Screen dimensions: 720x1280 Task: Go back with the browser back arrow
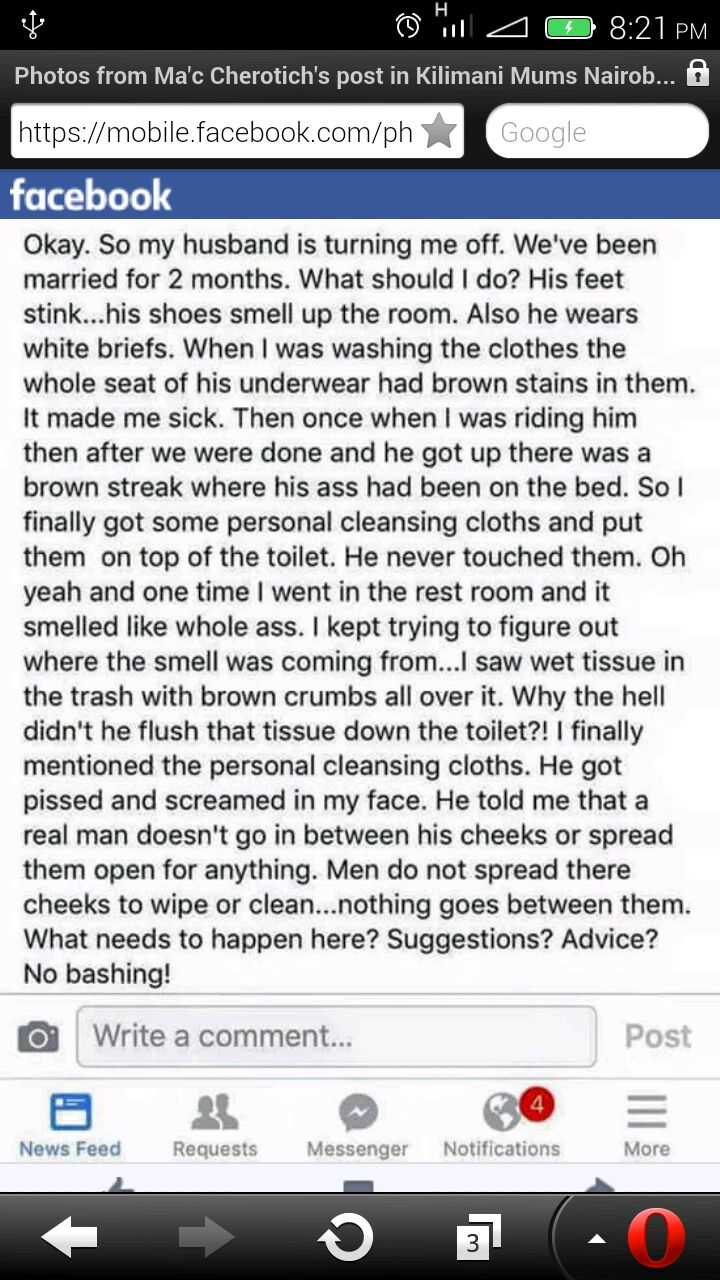(69, 1240)
